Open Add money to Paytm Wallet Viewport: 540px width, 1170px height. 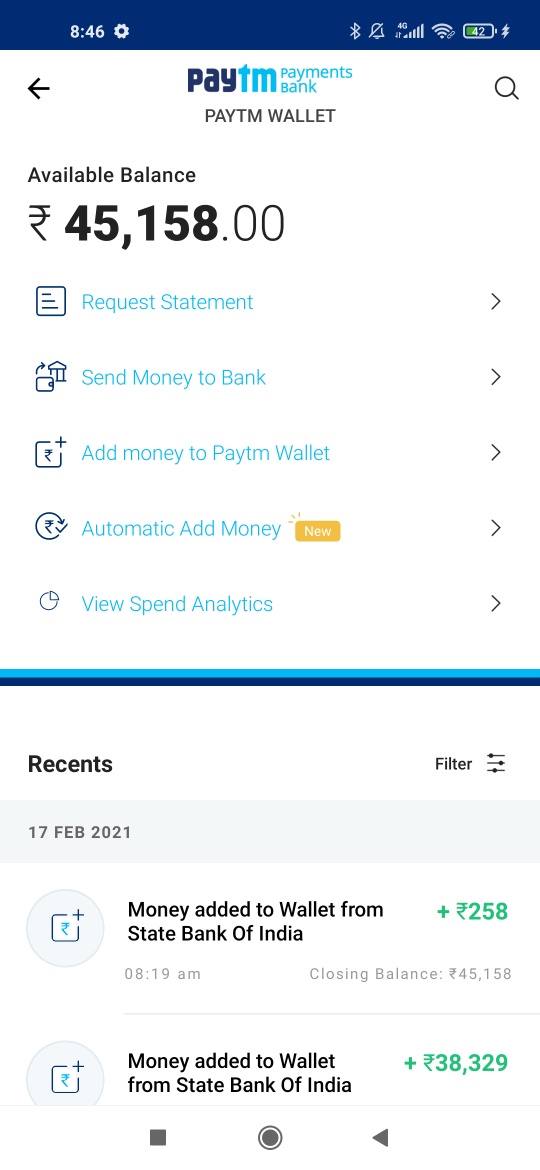(270, 453)
